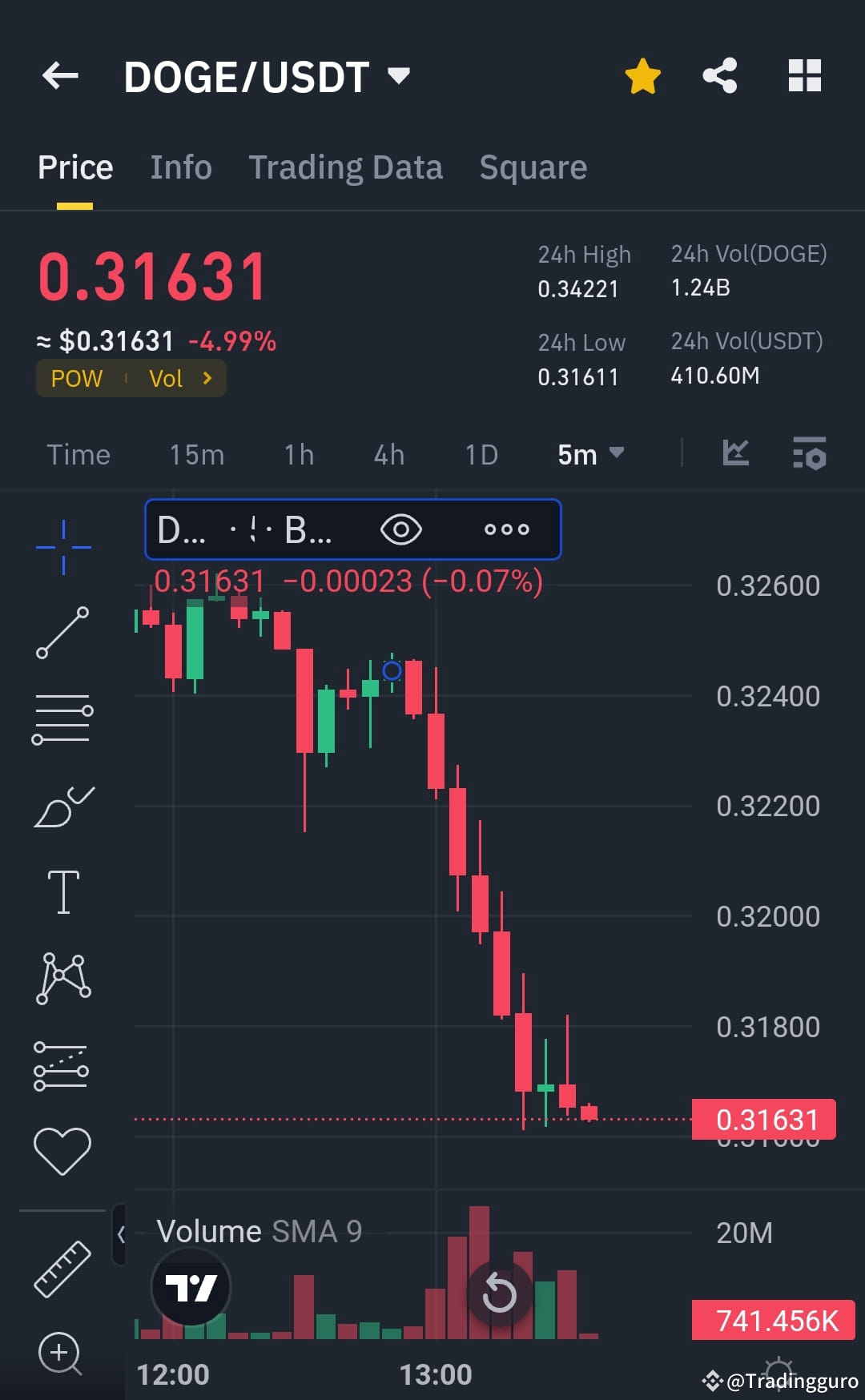Tap the chart refresh button

pyautogui.click(x=499, y=1291)
